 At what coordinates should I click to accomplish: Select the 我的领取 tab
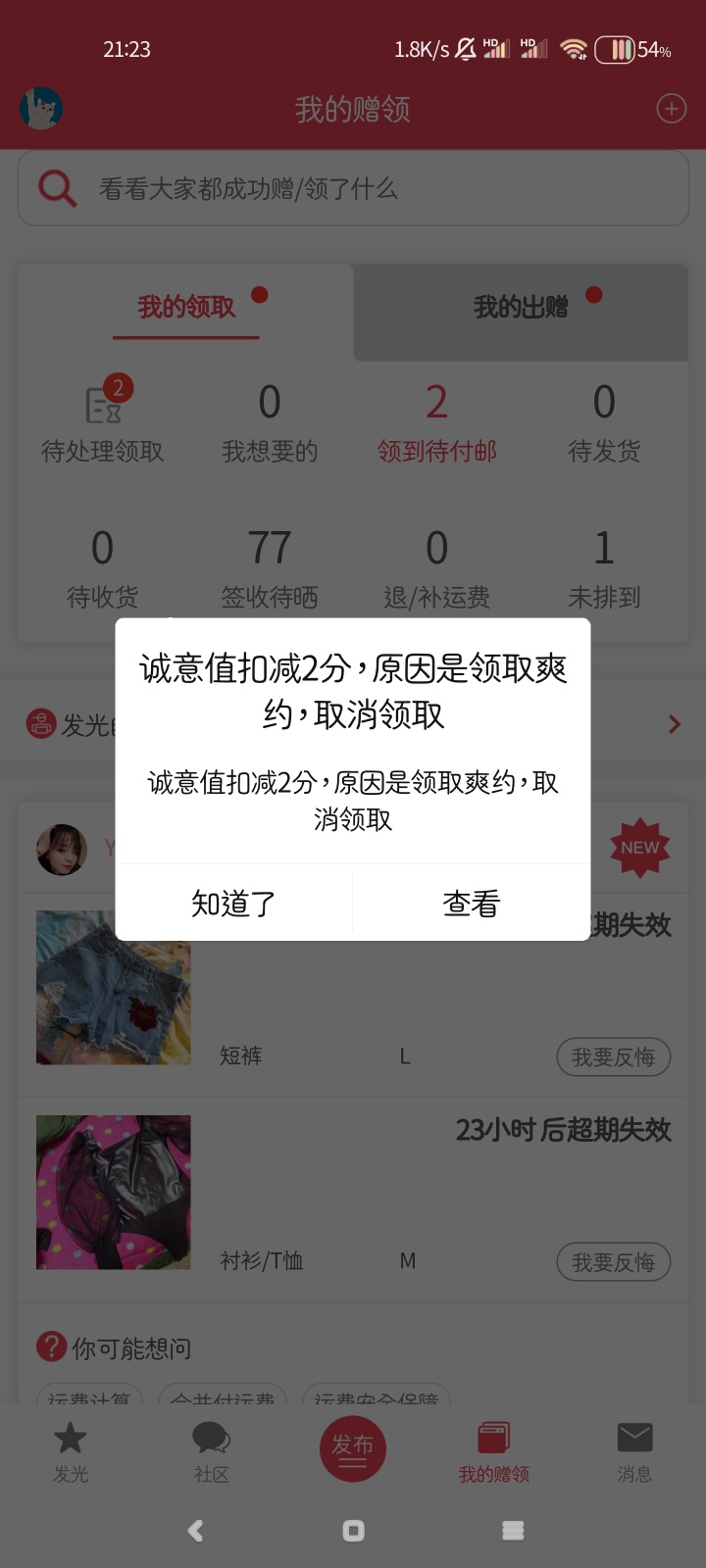point(186,307)
